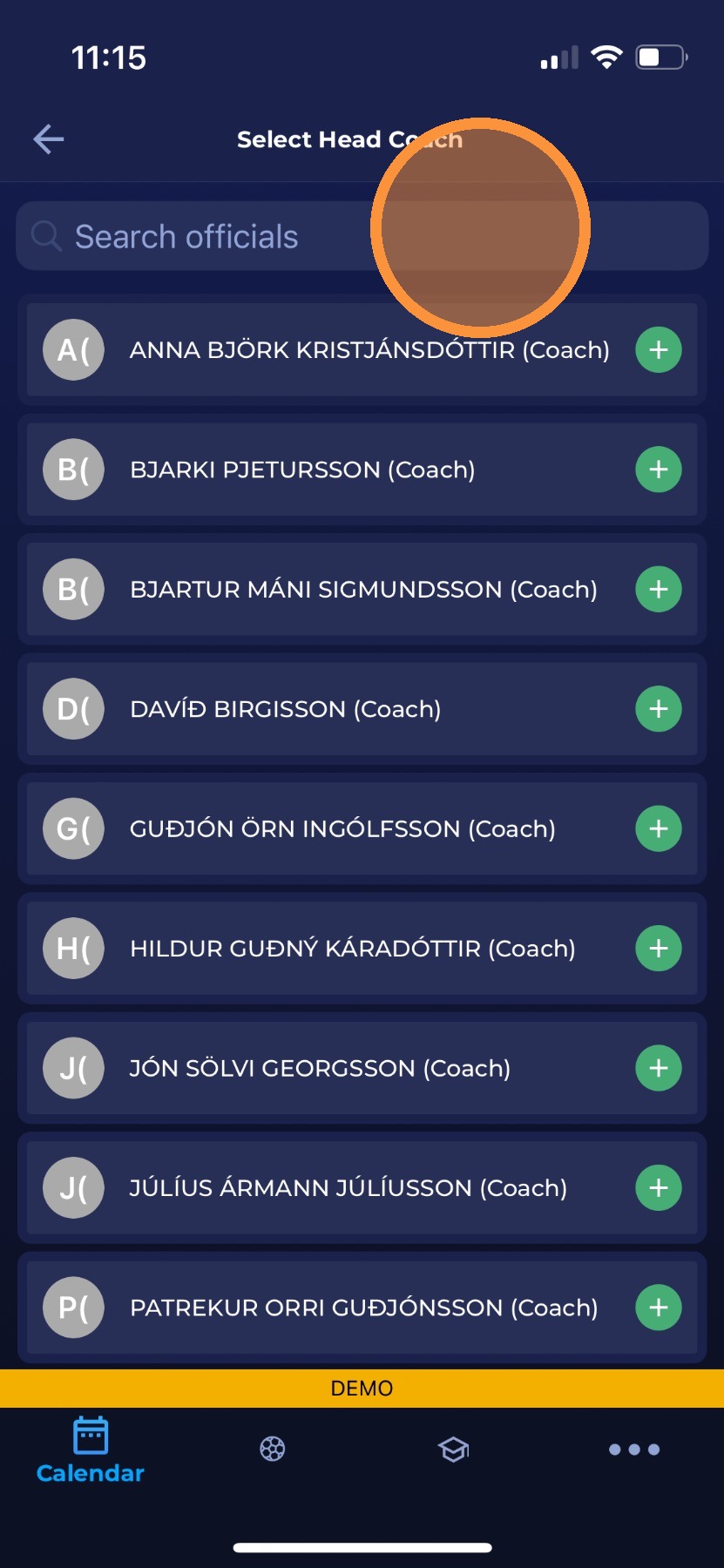This screenshot has height=1568, width=724.
Task: Open the graduation cap tab
Action: coord(453,1450)
